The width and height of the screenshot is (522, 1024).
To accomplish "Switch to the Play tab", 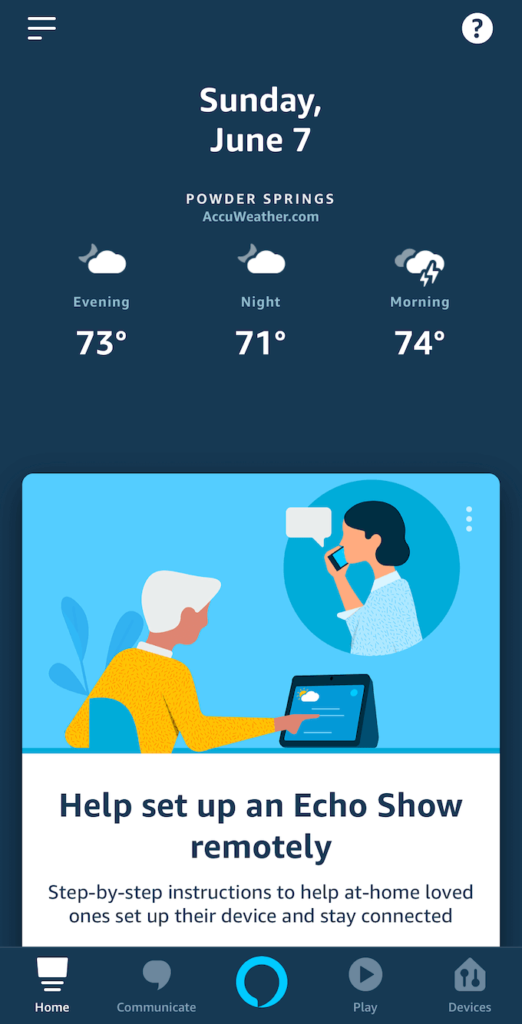I will coord(365,985).
